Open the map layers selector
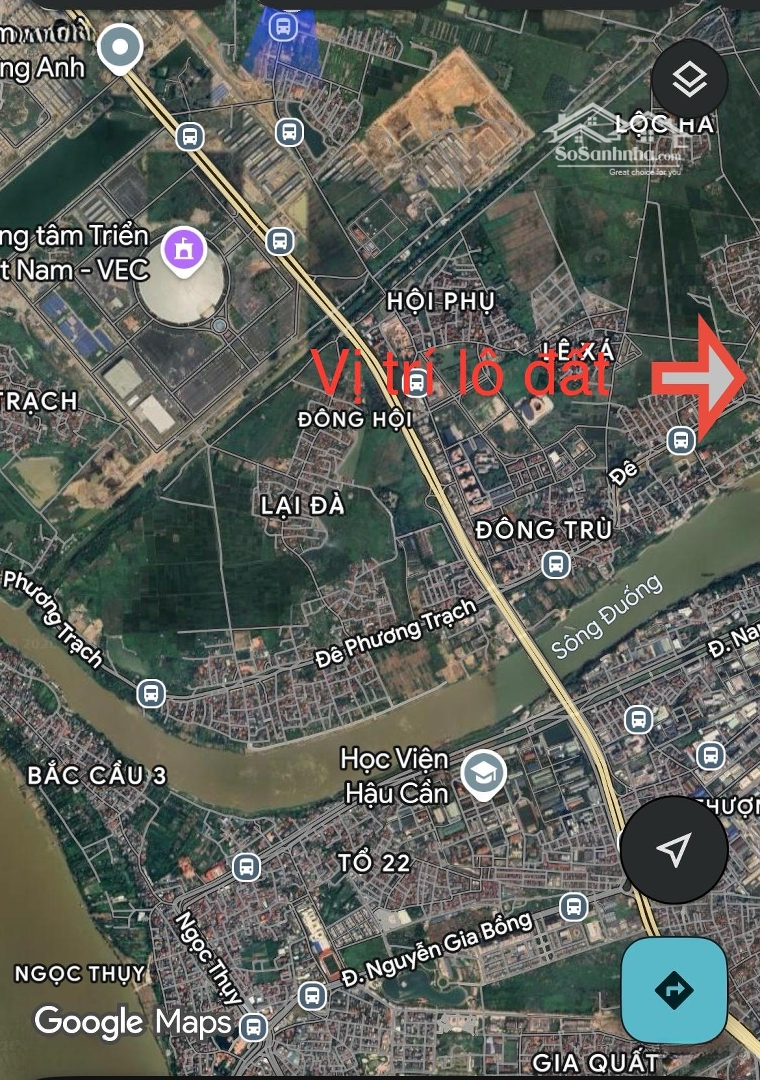760x1080 pixels. [x=689, y=80]
